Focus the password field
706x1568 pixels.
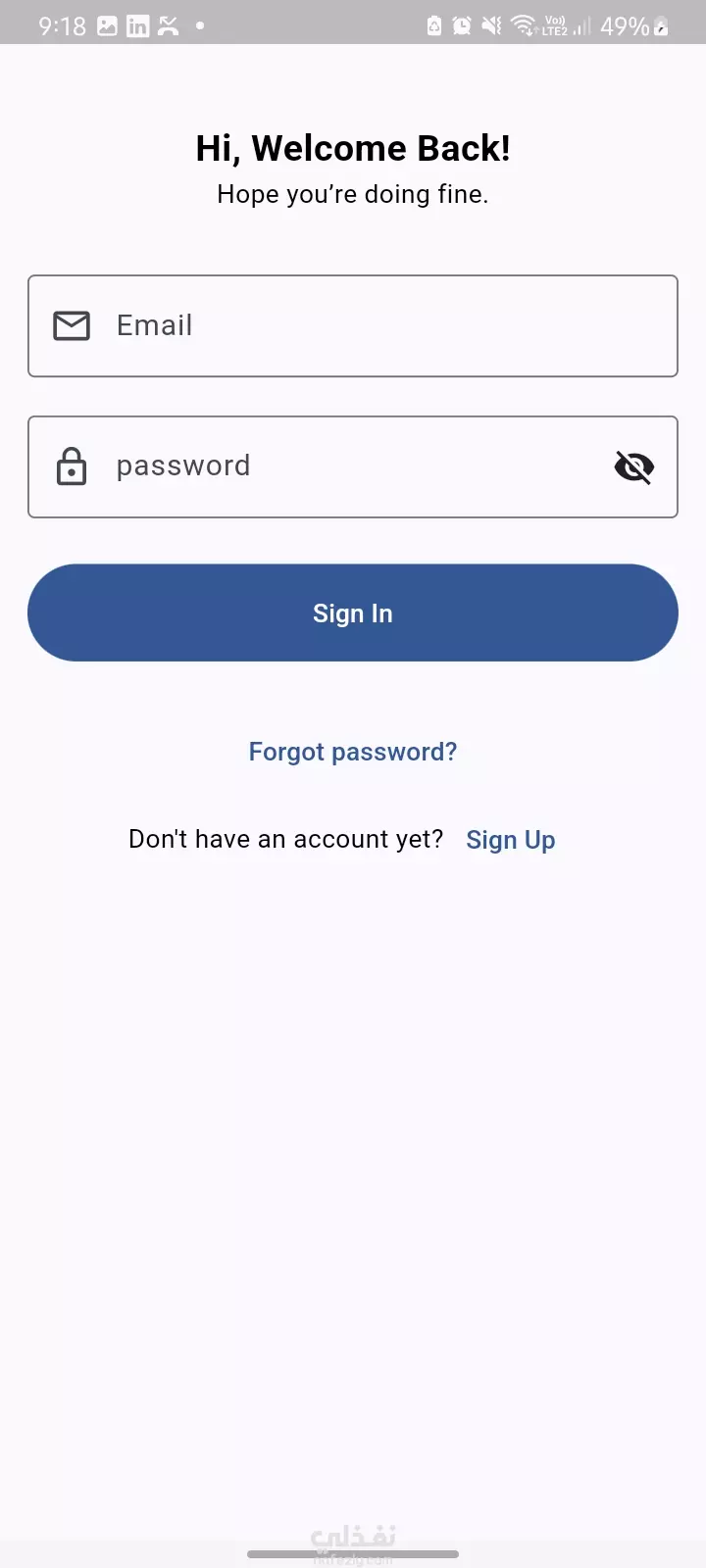[353, 466]
